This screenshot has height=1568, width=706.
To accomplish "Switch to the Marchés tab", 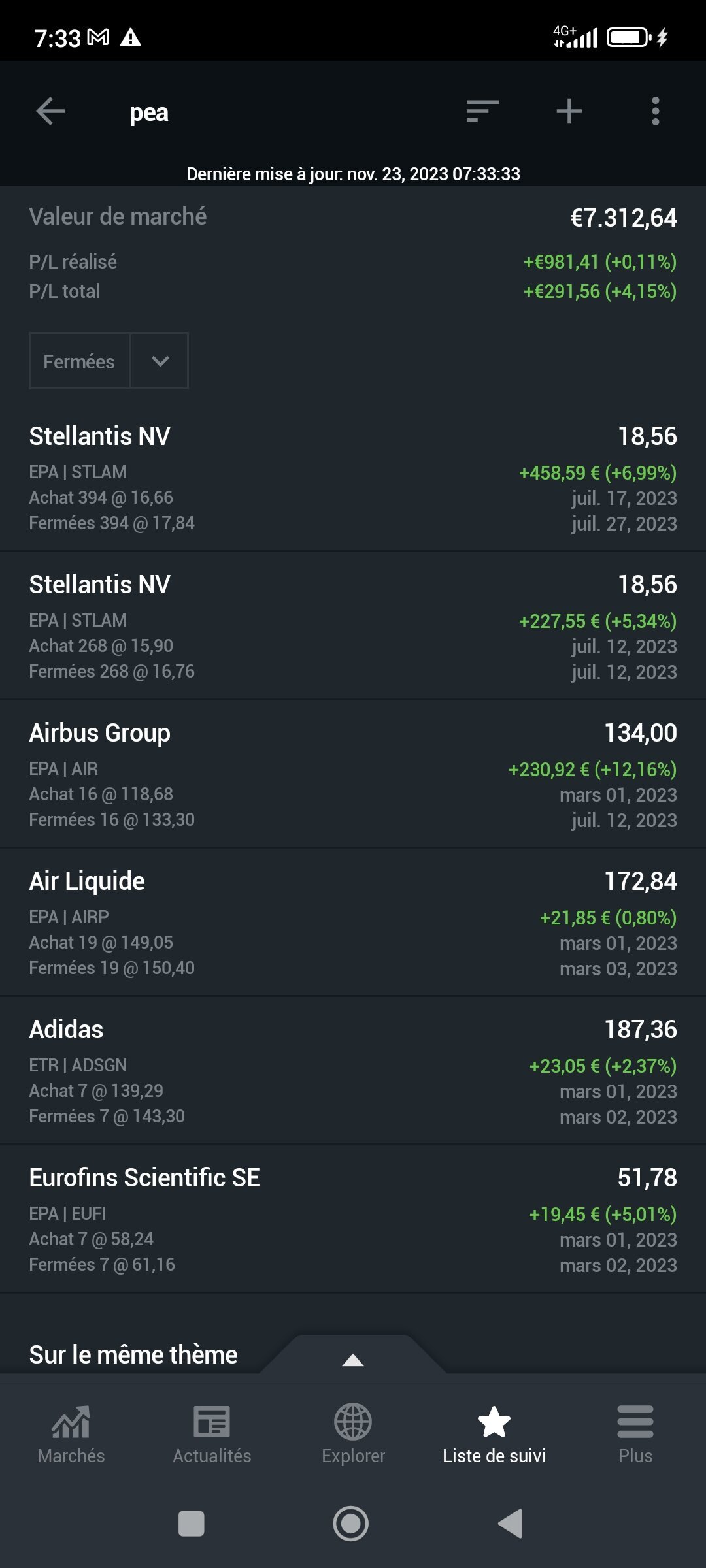I will pyautogui.click(x=71, y=1435).
